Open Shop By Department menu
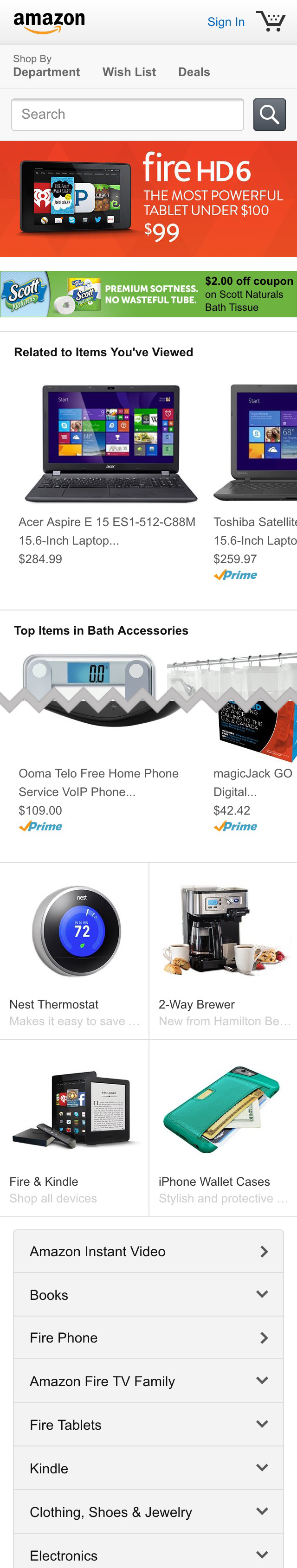297x1568 pixels. pos(46,66)
